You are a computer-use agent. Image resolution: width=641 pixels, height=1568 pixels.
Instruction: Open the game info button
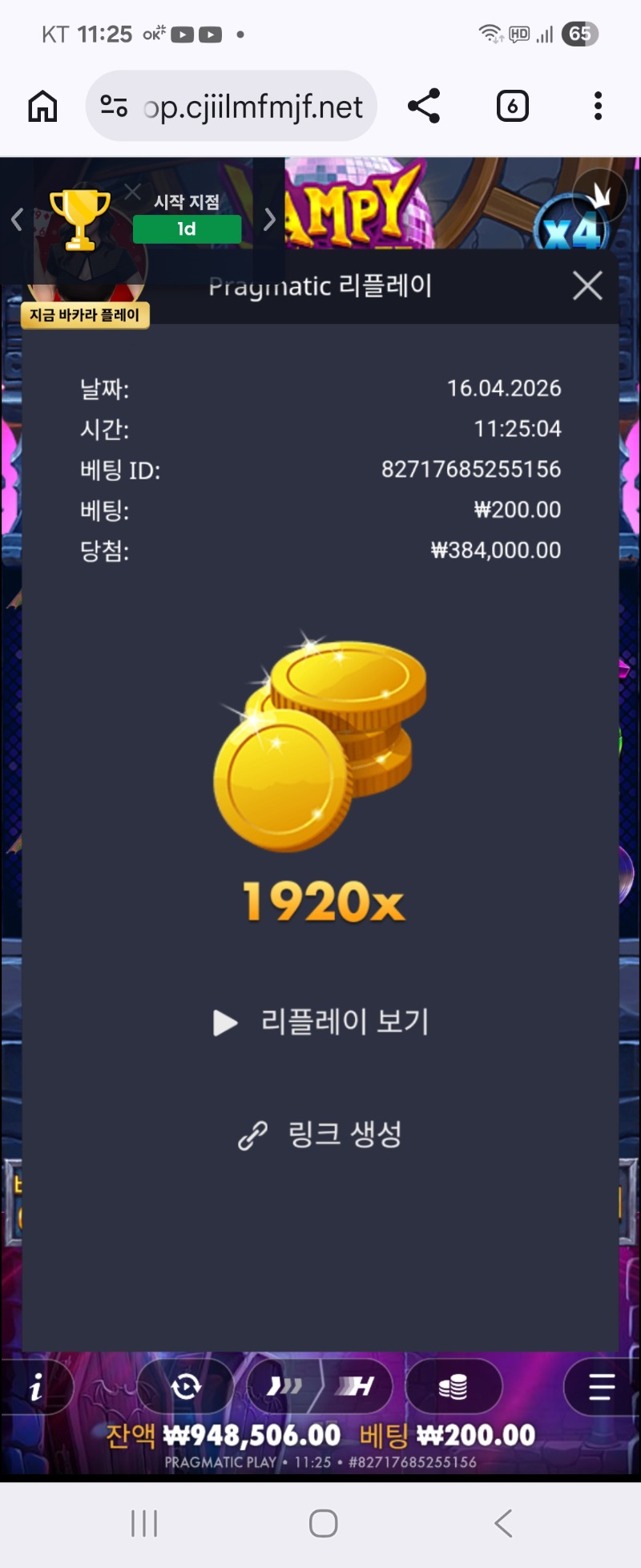coord(36,1388)
